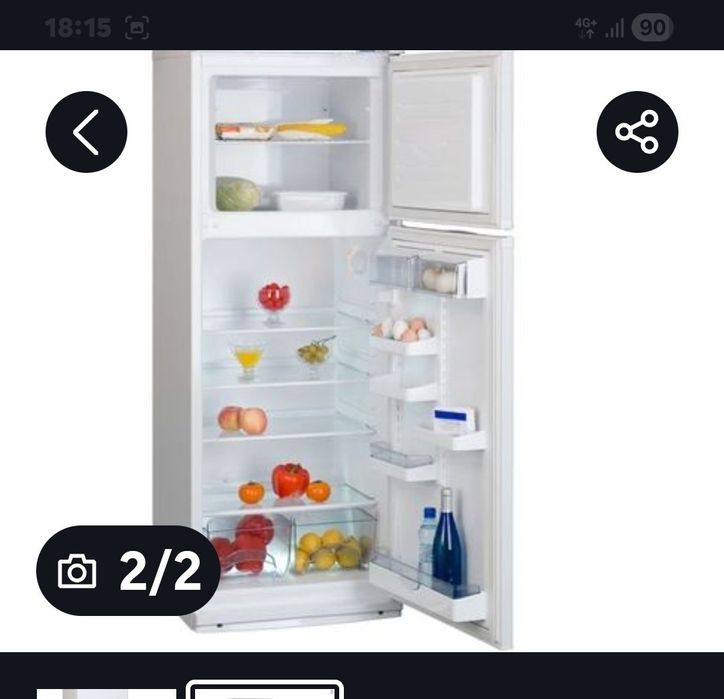The width and height of the screenshot is (724, 699).
Task: Go back from the photo viewer
Action: tap(86, 132)
